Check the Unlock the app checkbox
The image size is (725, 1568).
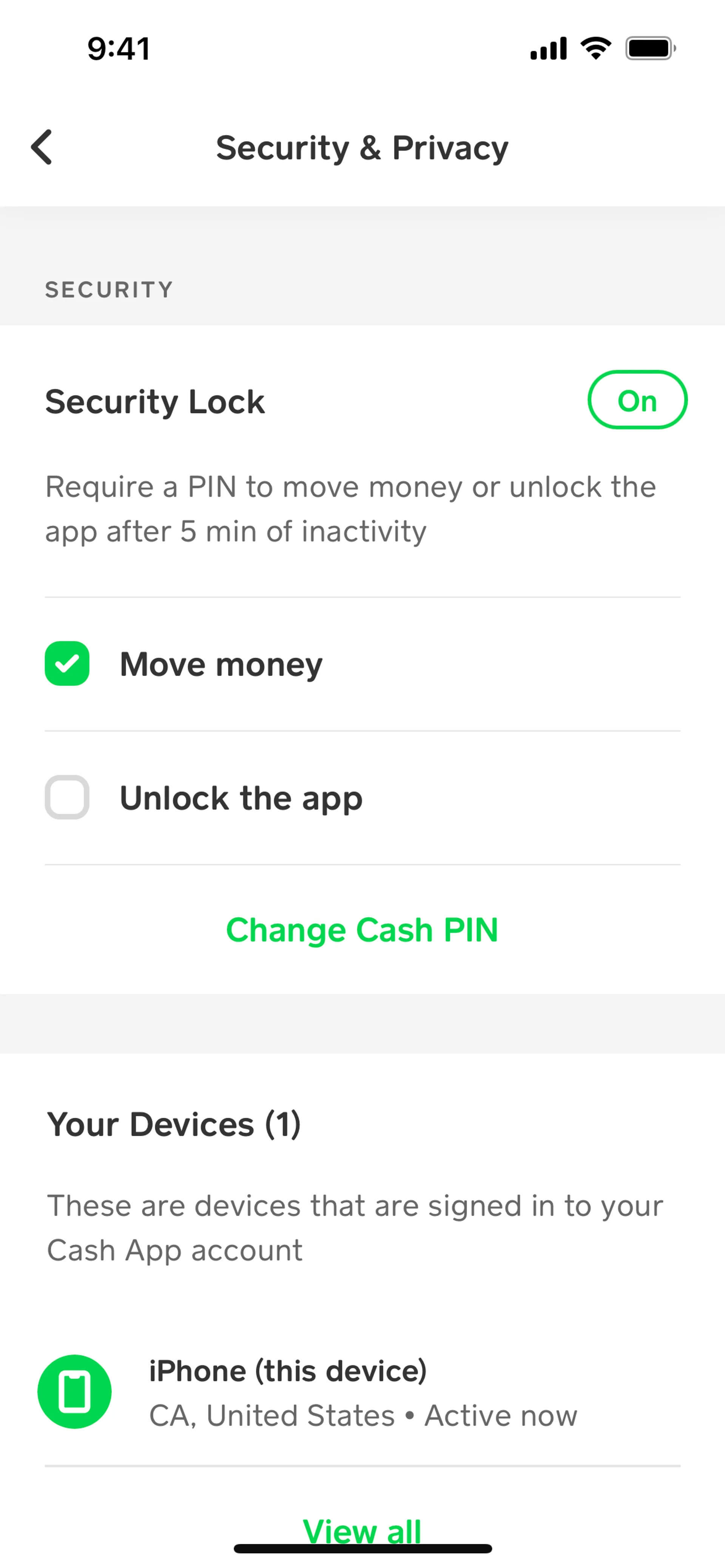(67, 797)
